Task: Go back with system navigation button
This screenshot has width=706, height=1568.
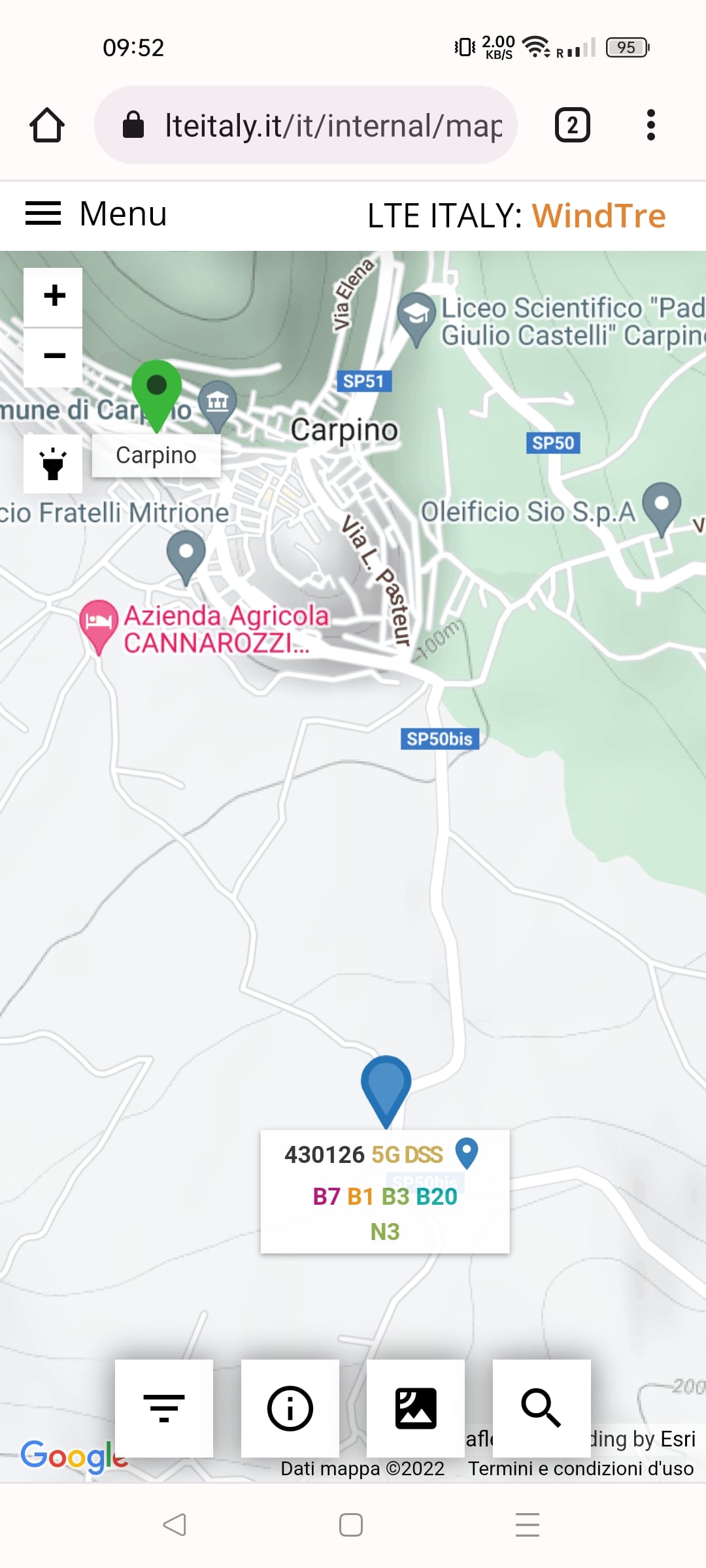Action: point(175,1525)
